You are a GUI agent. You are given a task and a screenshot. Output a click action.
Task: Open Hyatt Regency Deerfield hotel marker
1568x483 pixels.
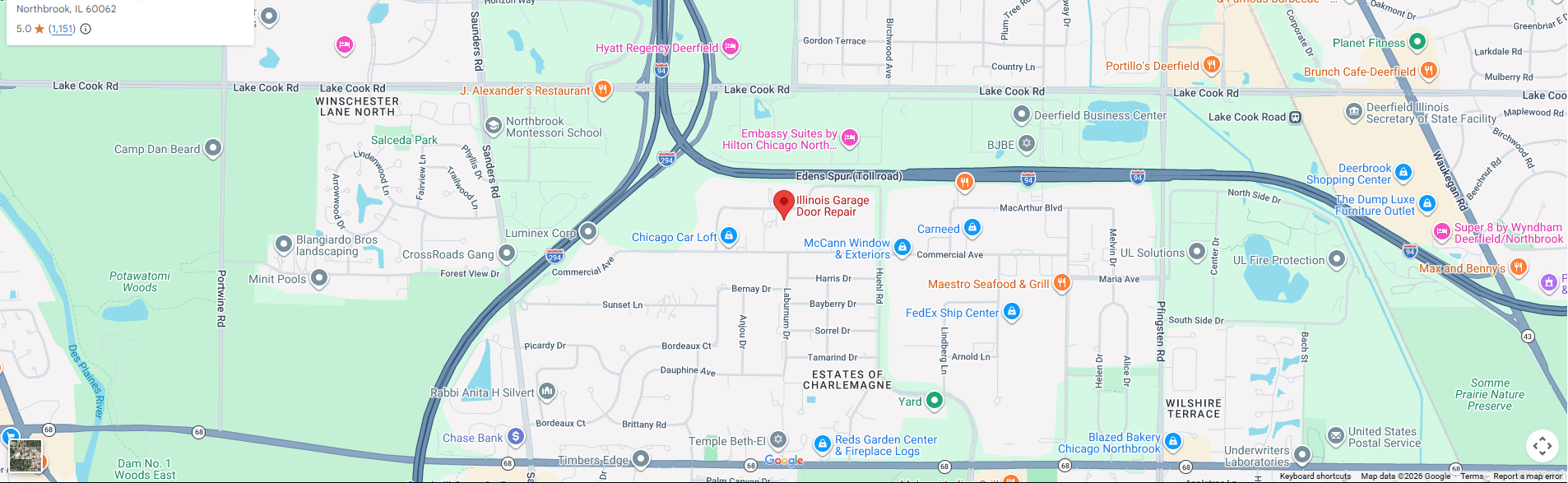731,47
